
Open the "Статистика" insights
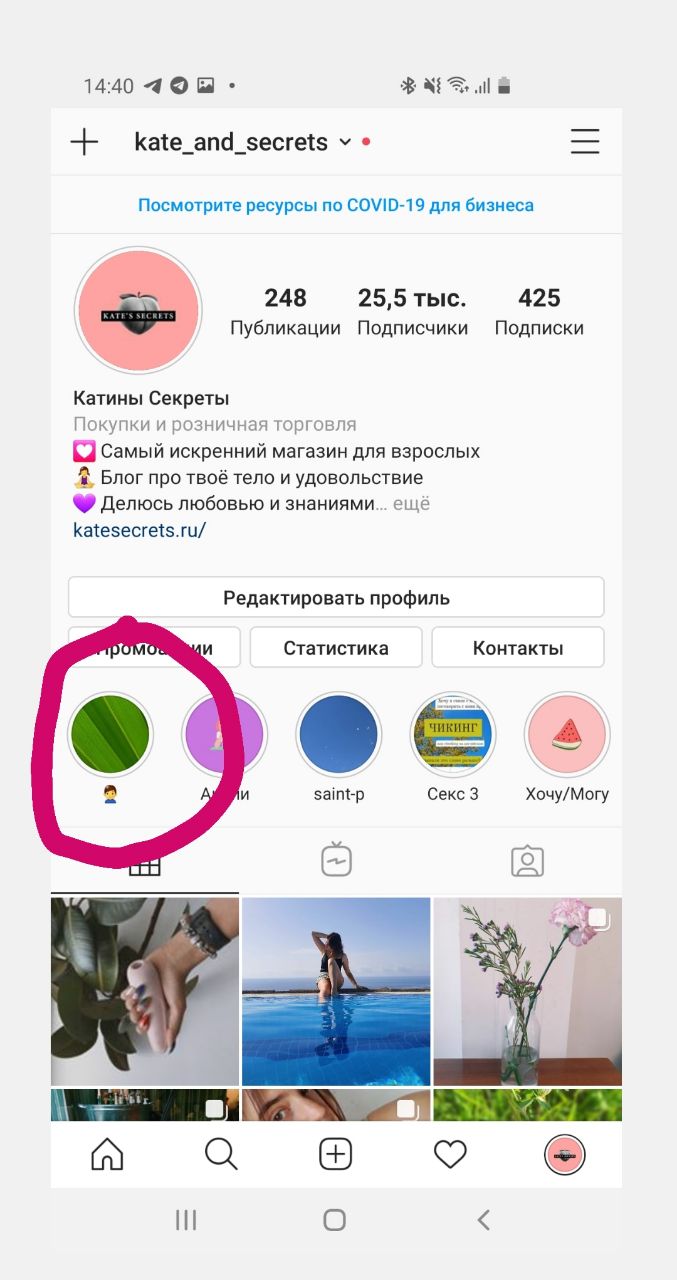coord(336,648)
